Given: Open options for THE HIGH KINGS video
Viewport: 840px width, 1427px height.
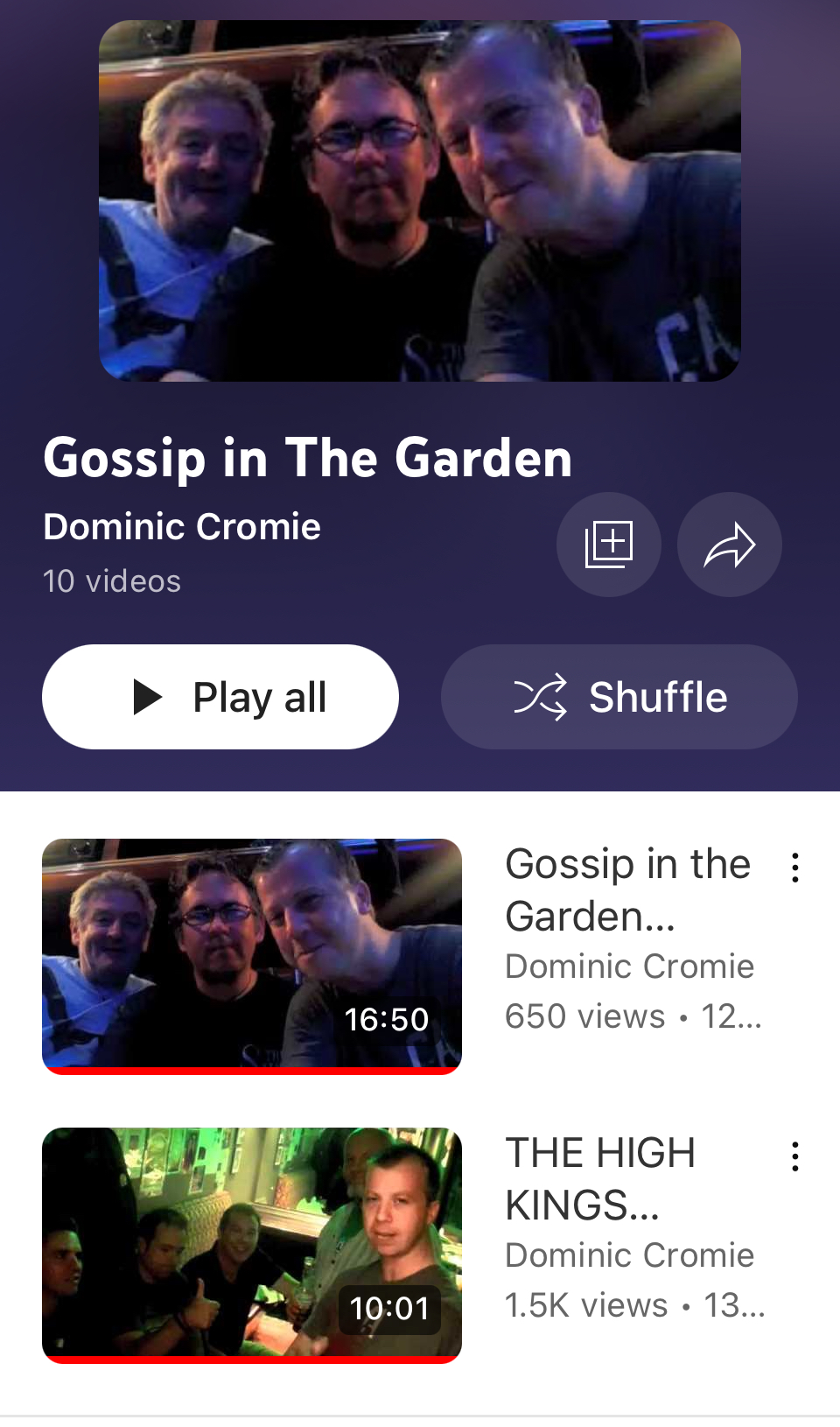Looking at the screenshot, I should pyautogui.click(x=794, y=1156).
